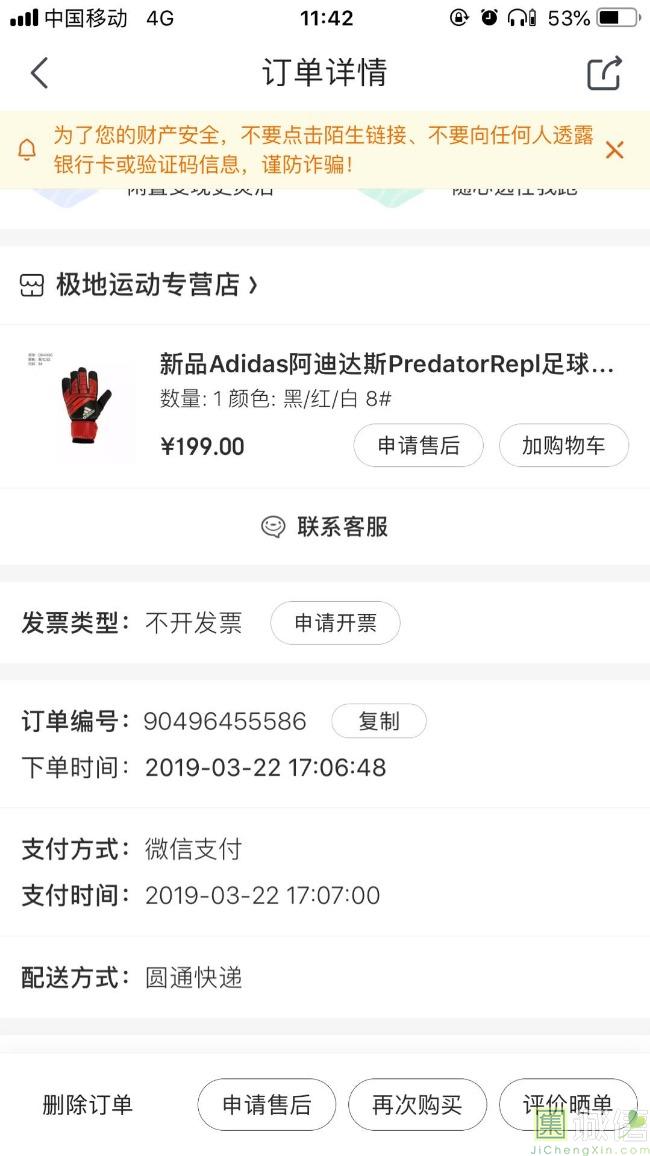
Task: Tap 申请售后 in the bottom action bar
Action: [266, 1105]
